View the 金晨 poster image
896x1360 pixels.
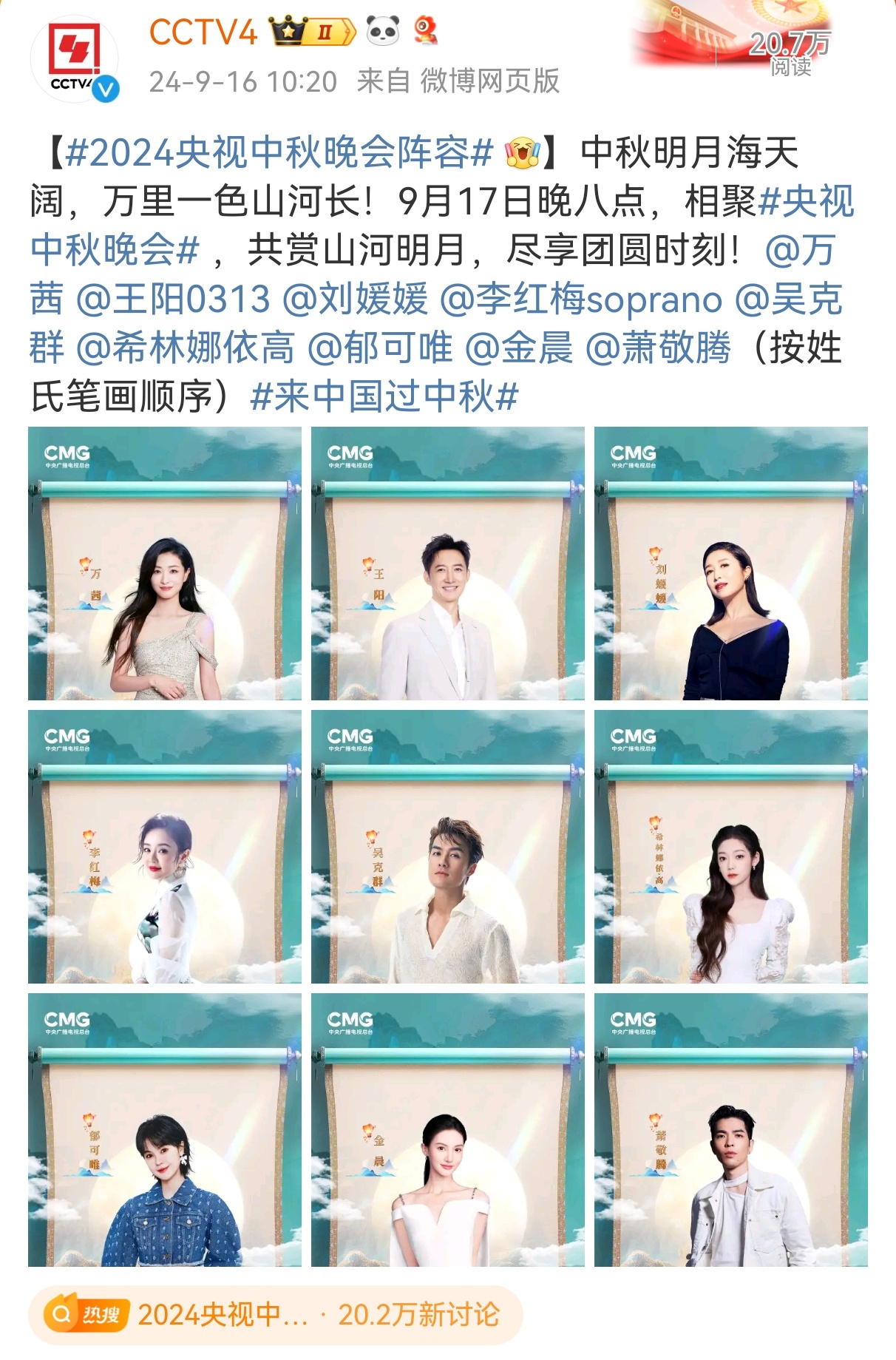pos(447,1130)
